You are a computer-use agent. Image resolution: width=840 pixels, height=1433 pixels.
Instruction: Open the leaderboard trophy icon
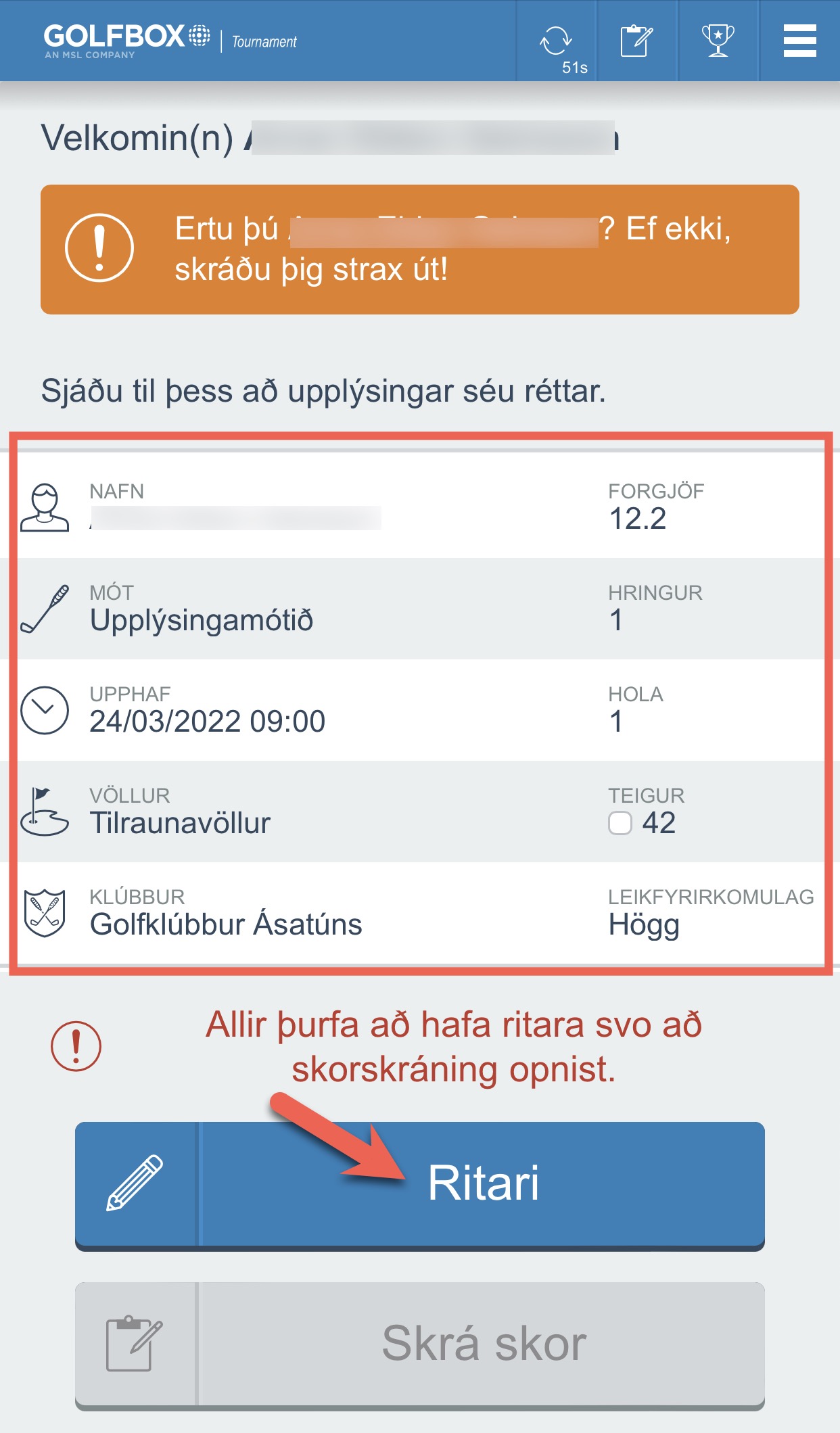pyautogui.click(x=718, y=41)
